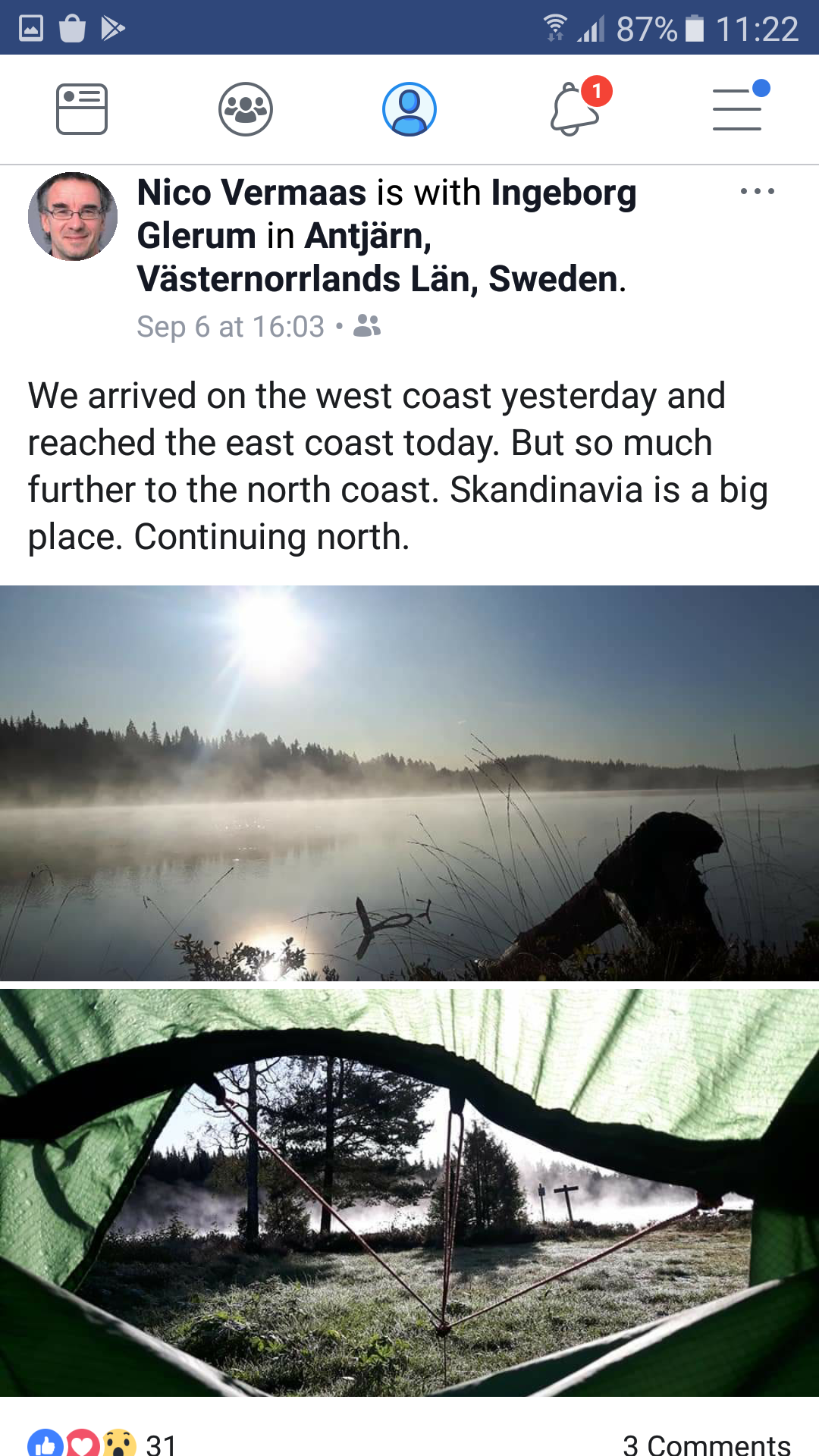
Task: Open post options three-dot menu
Action: point(757,191)
